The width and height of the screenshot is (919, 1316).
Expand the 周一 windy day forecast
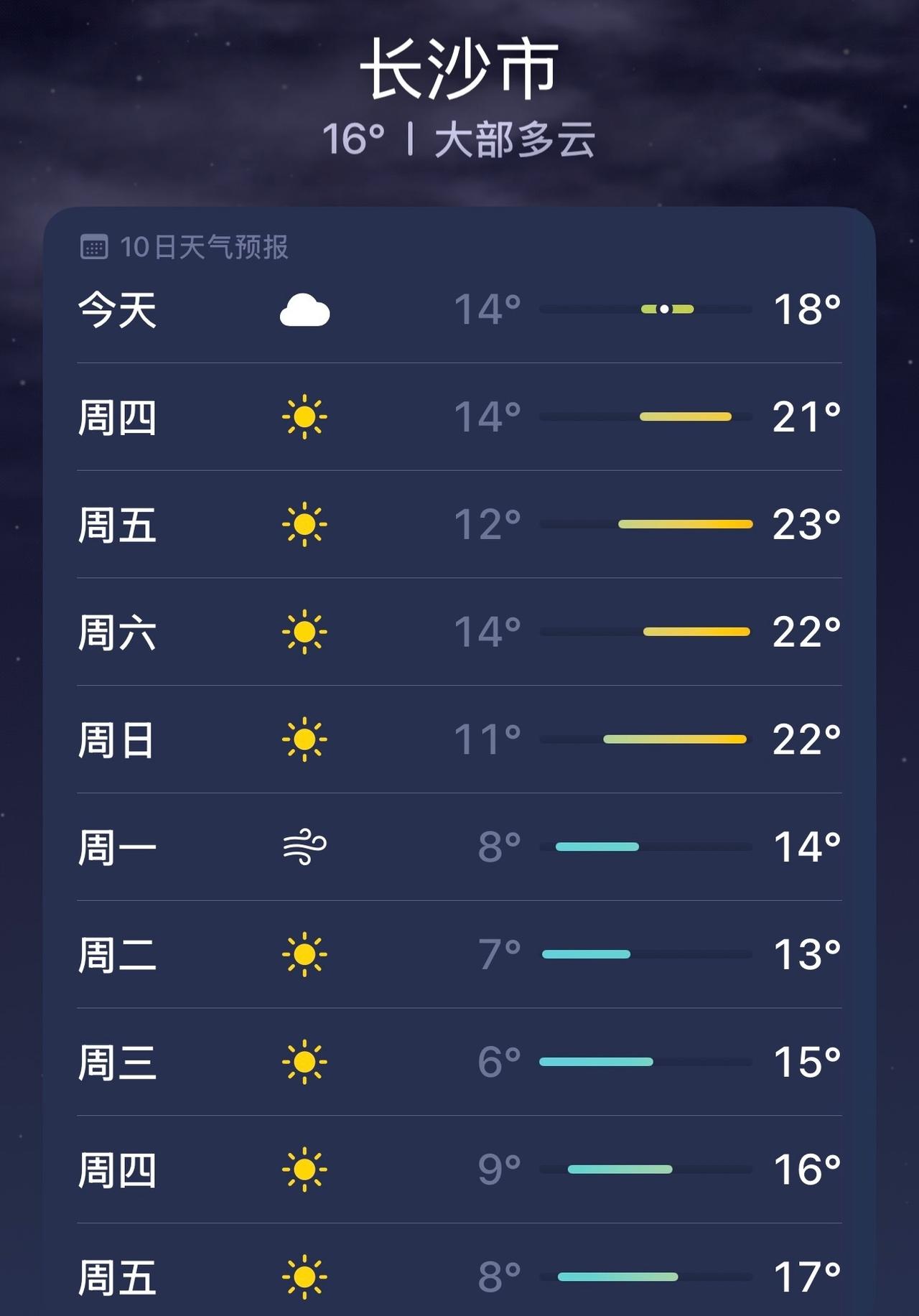tap(459, 847)
